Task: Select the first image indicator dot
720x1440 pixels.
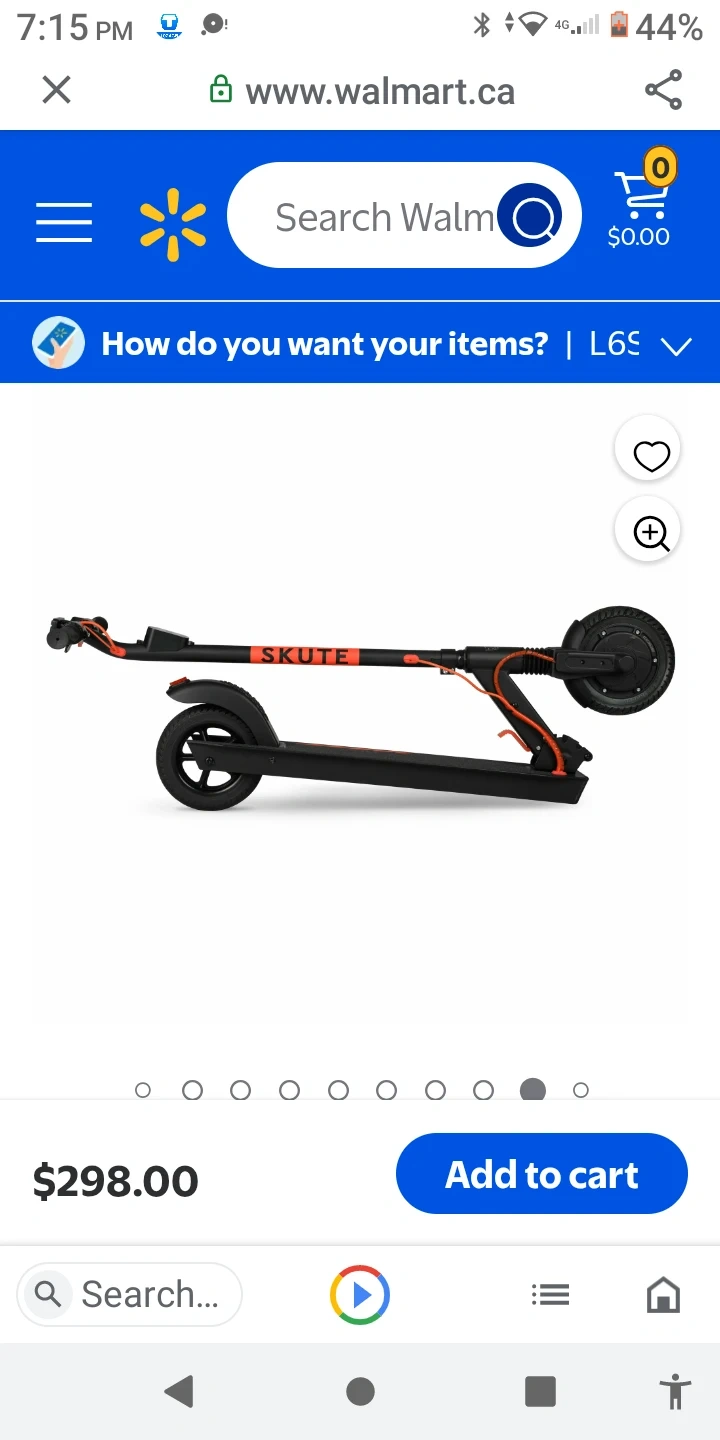Action: [x=143, y=1090]
